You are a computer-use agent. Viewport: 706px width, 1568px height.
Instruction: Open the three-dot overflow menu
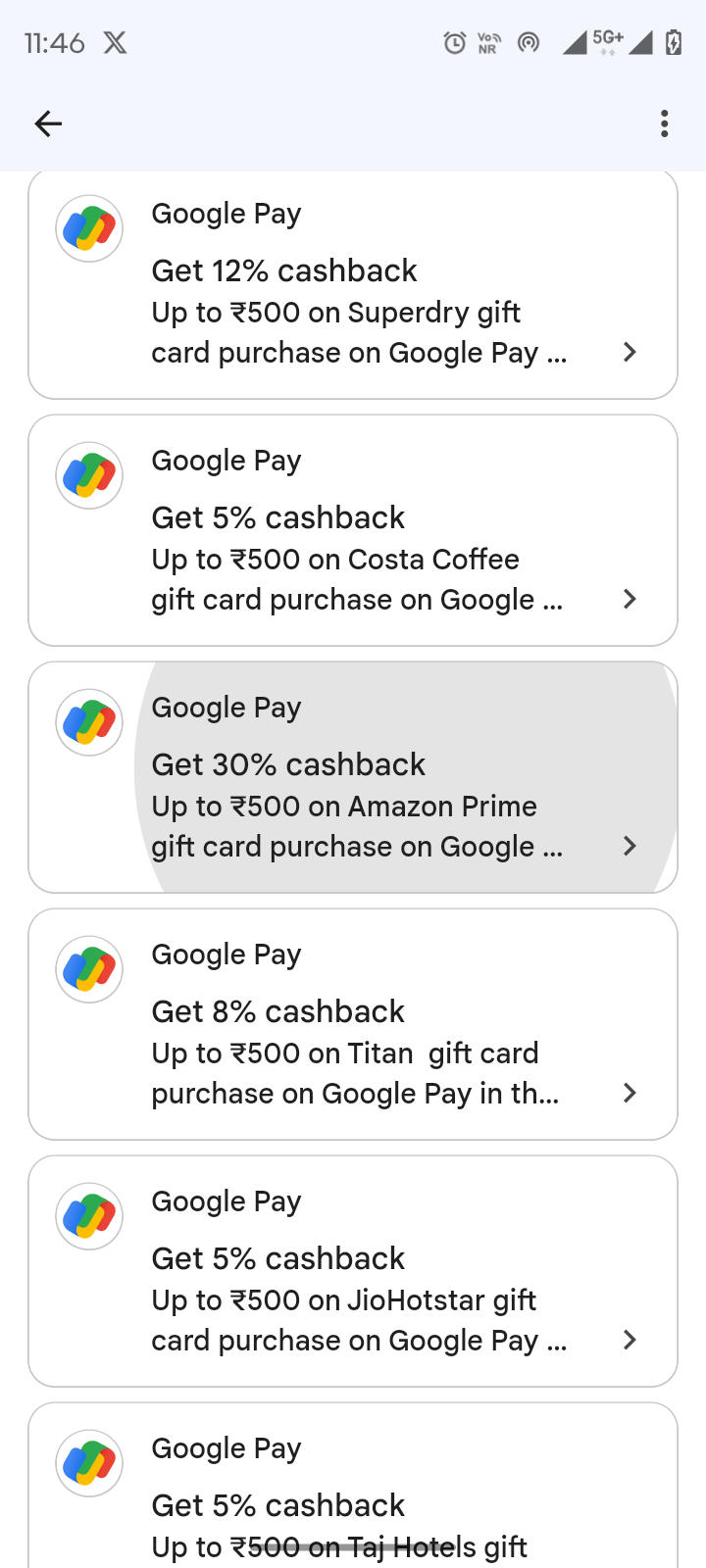[665, 123]
